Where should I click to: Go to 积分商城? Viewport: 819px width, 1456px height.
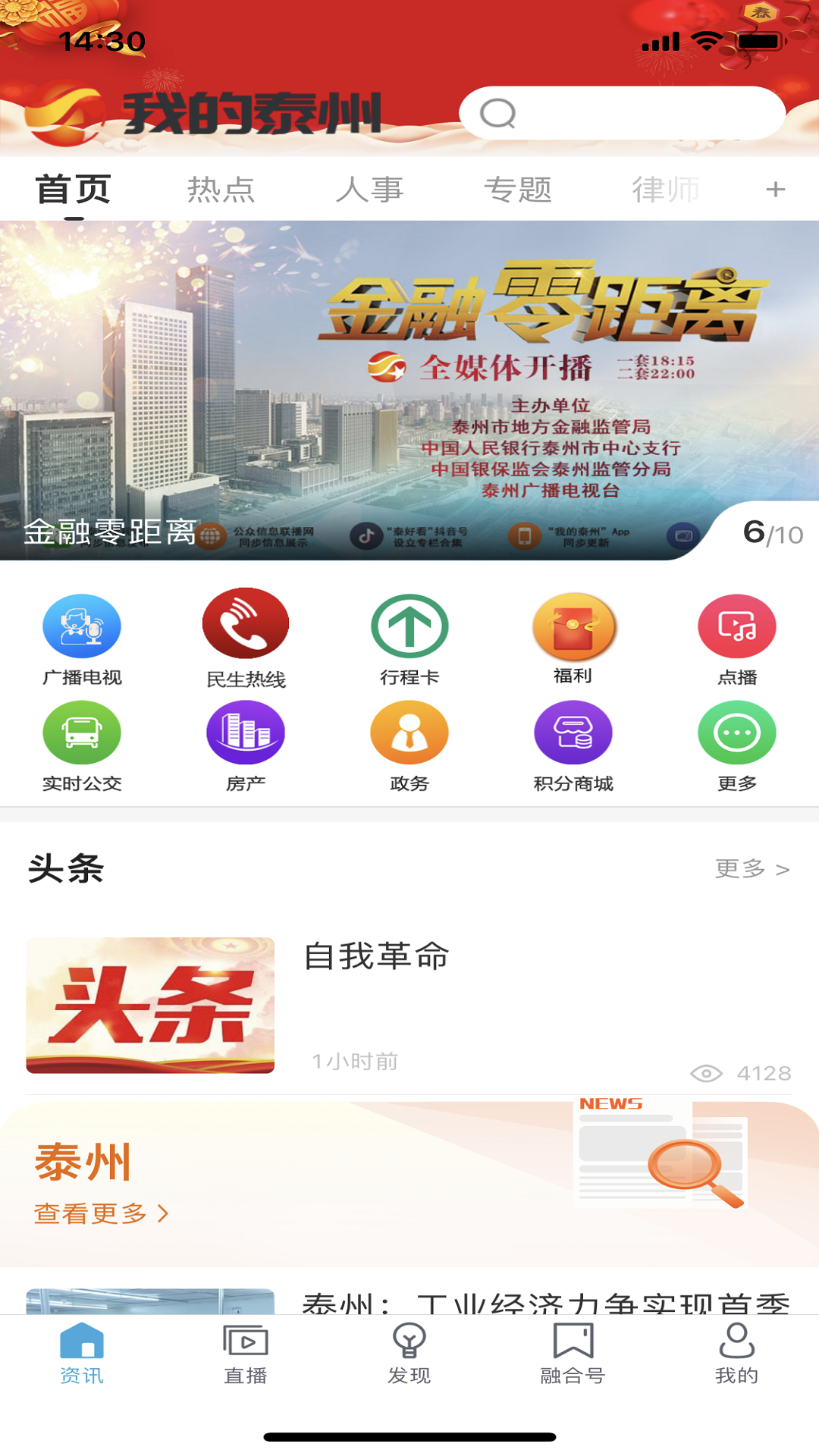(573, 745)
